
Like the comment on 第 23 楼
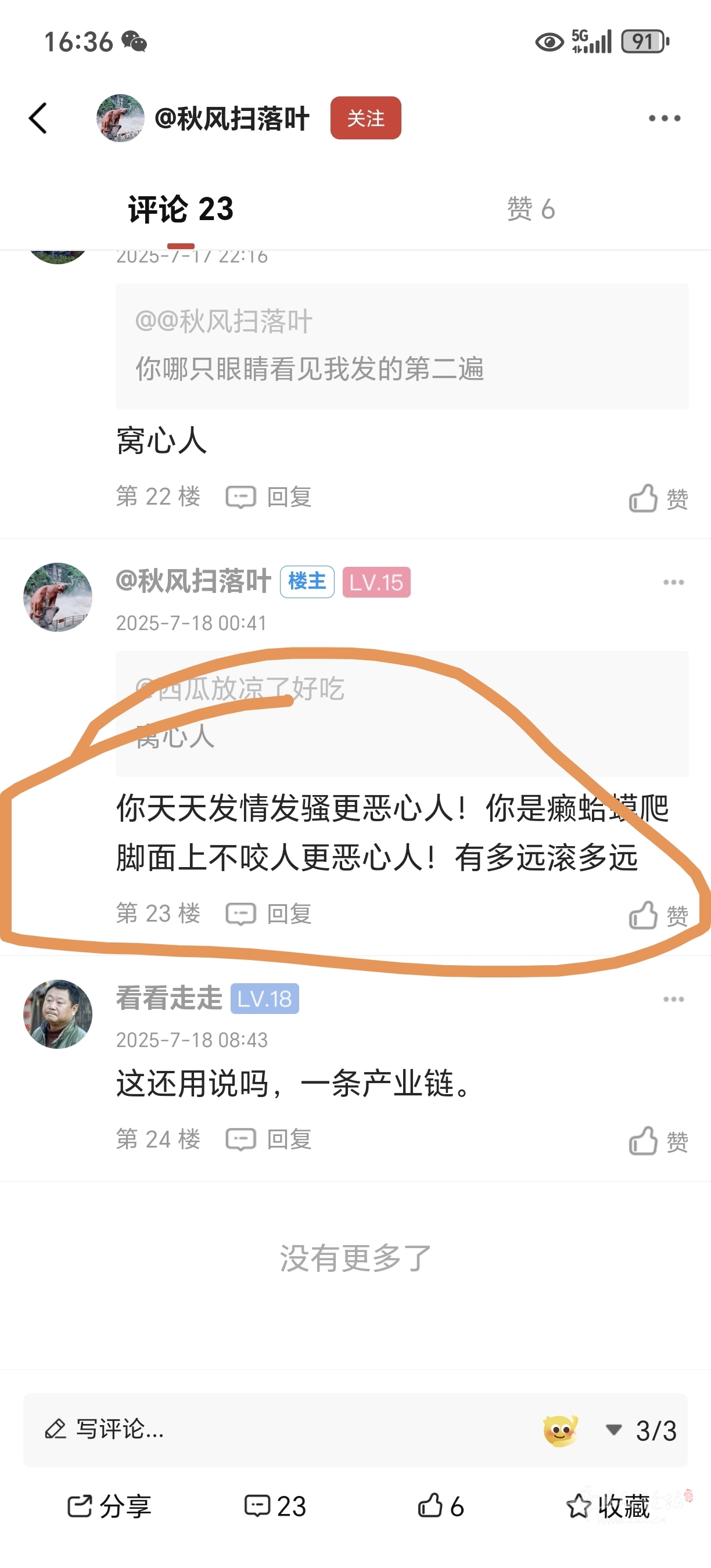(658, 915)
